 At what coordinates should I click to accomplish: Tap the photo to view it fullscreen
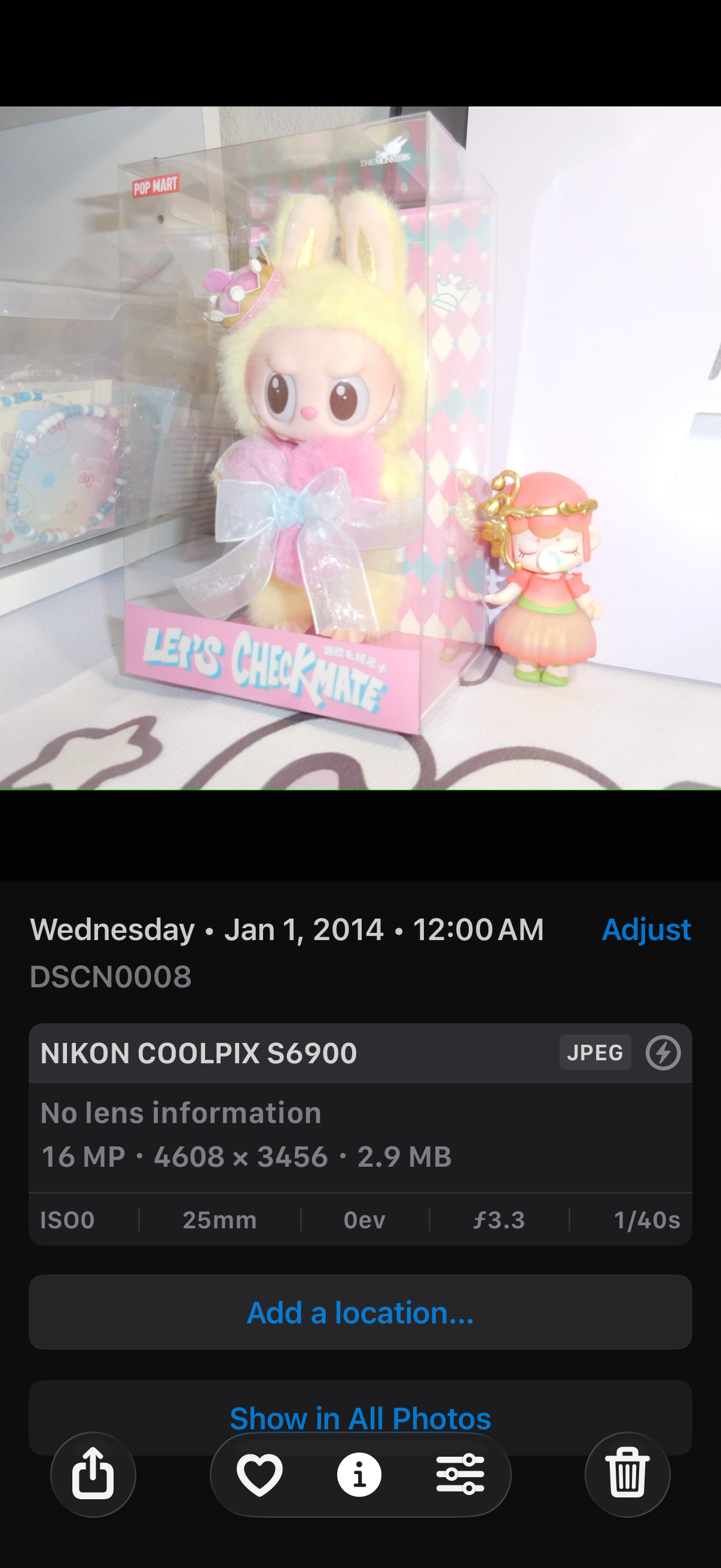(360, 448)
